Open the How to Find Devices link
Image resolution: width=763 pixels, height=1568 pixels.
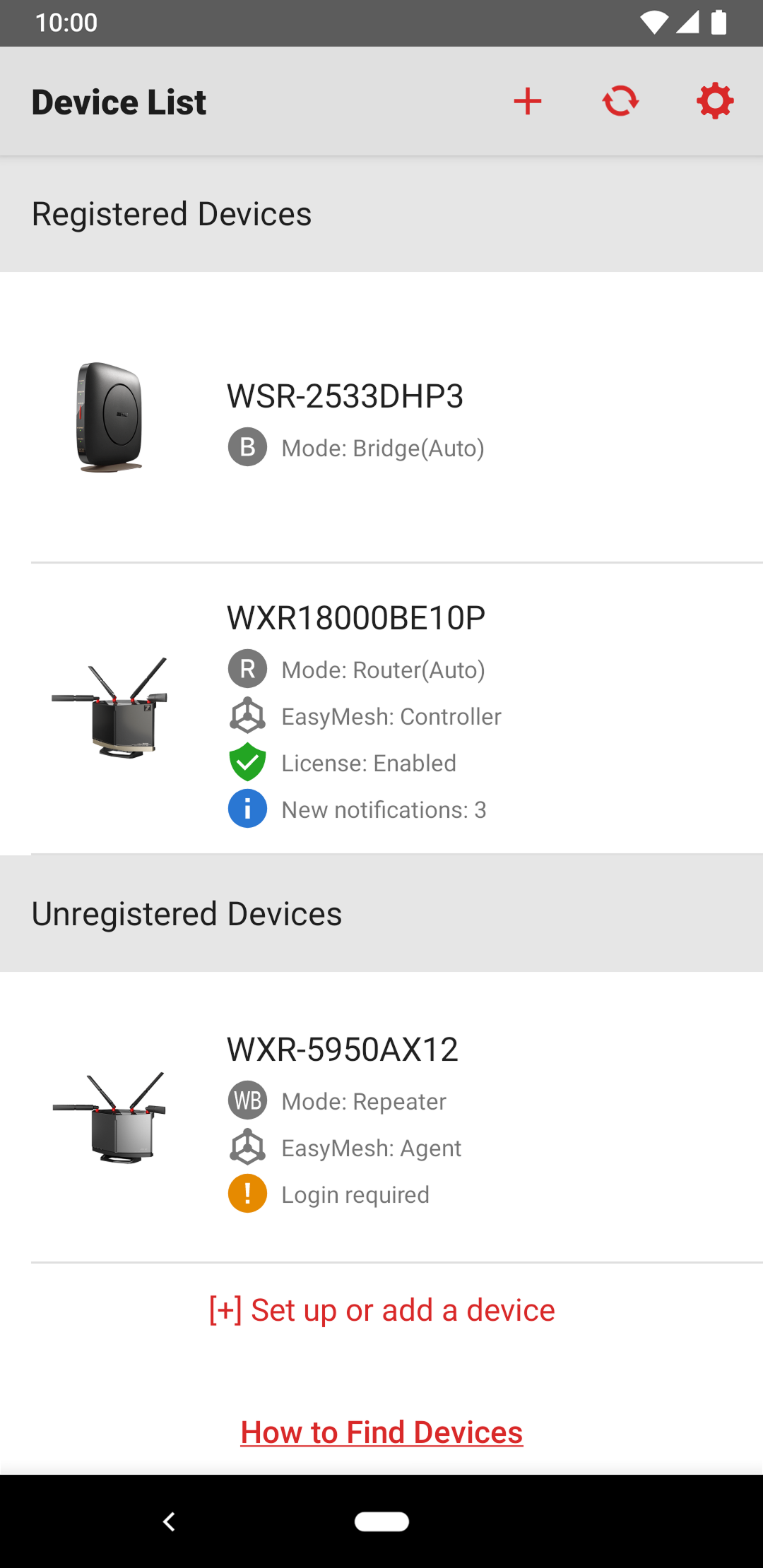coord(381,1432)
